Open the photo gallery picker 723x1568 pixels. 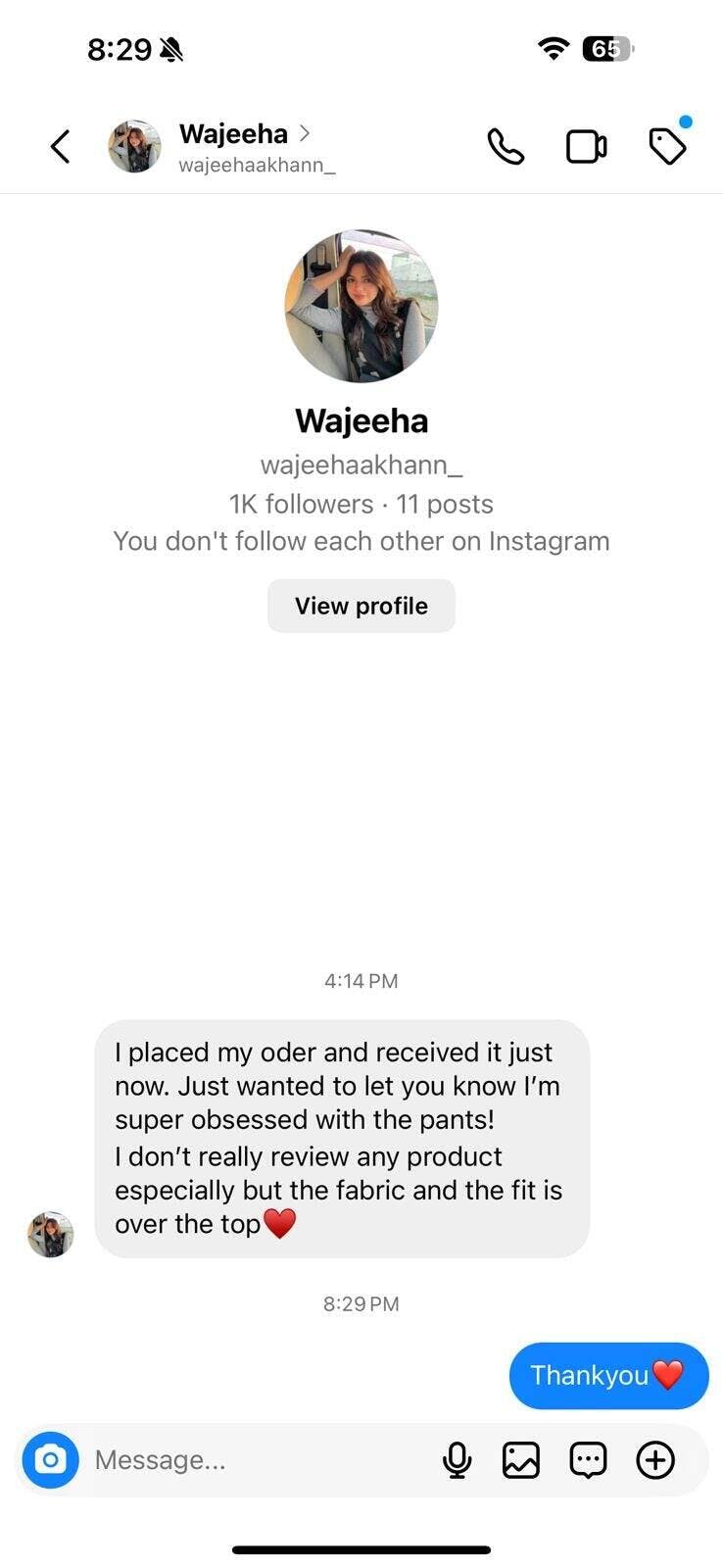(521, 1459)
